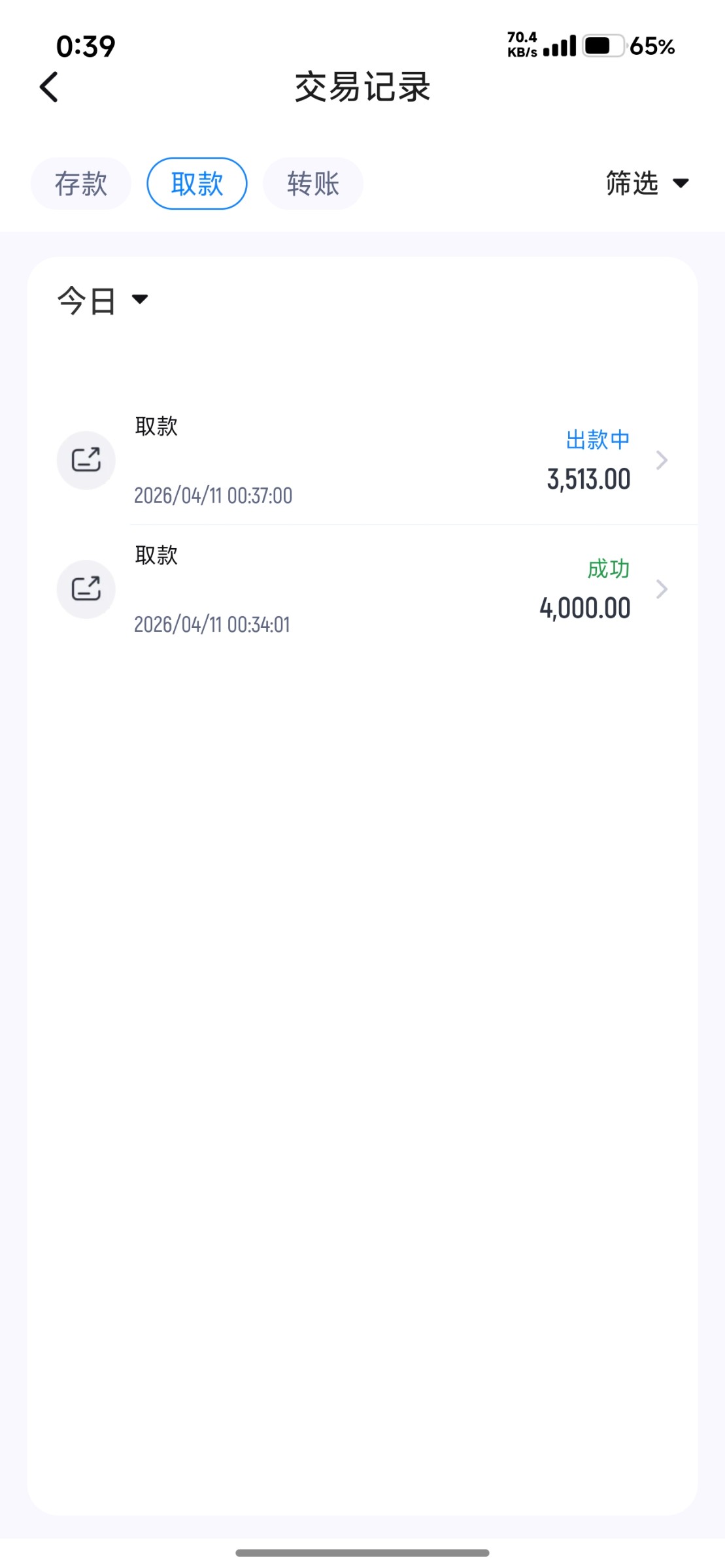Image resolution: width=725 pixels, height=1568 pixels.
Task: Switch to the 转账 tab
Action: tap(312, 184)
